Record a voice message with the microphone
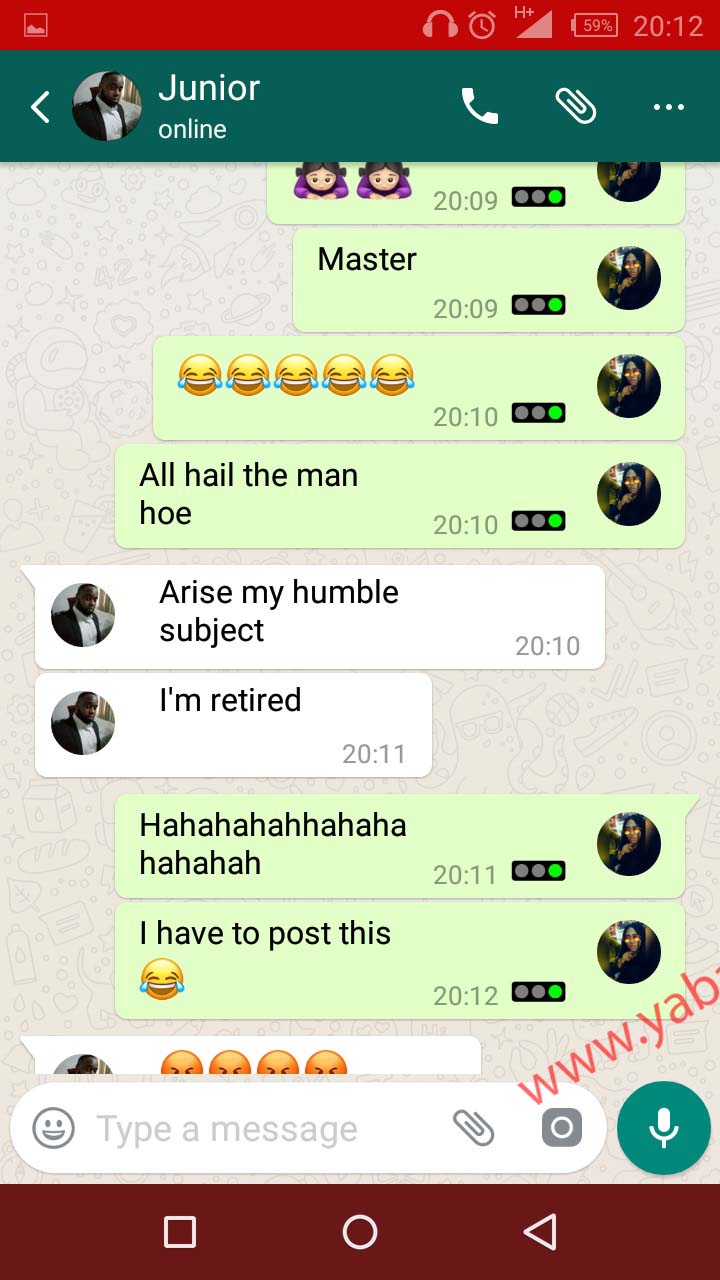Screen dimensions: 720x1280 point(663,1128)
